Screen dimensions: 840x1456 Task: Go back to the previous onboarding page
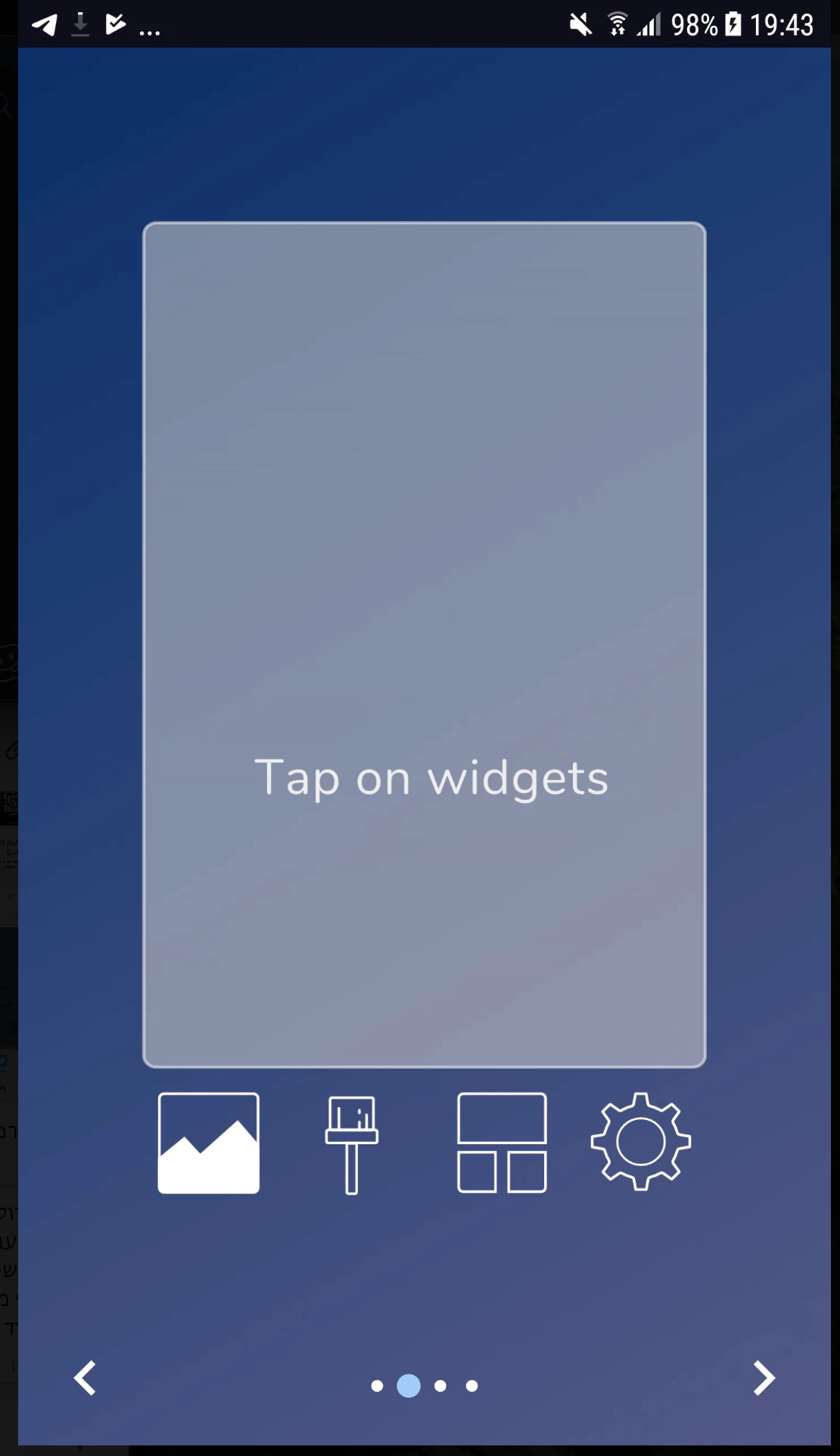click(x=85, y=1378)
